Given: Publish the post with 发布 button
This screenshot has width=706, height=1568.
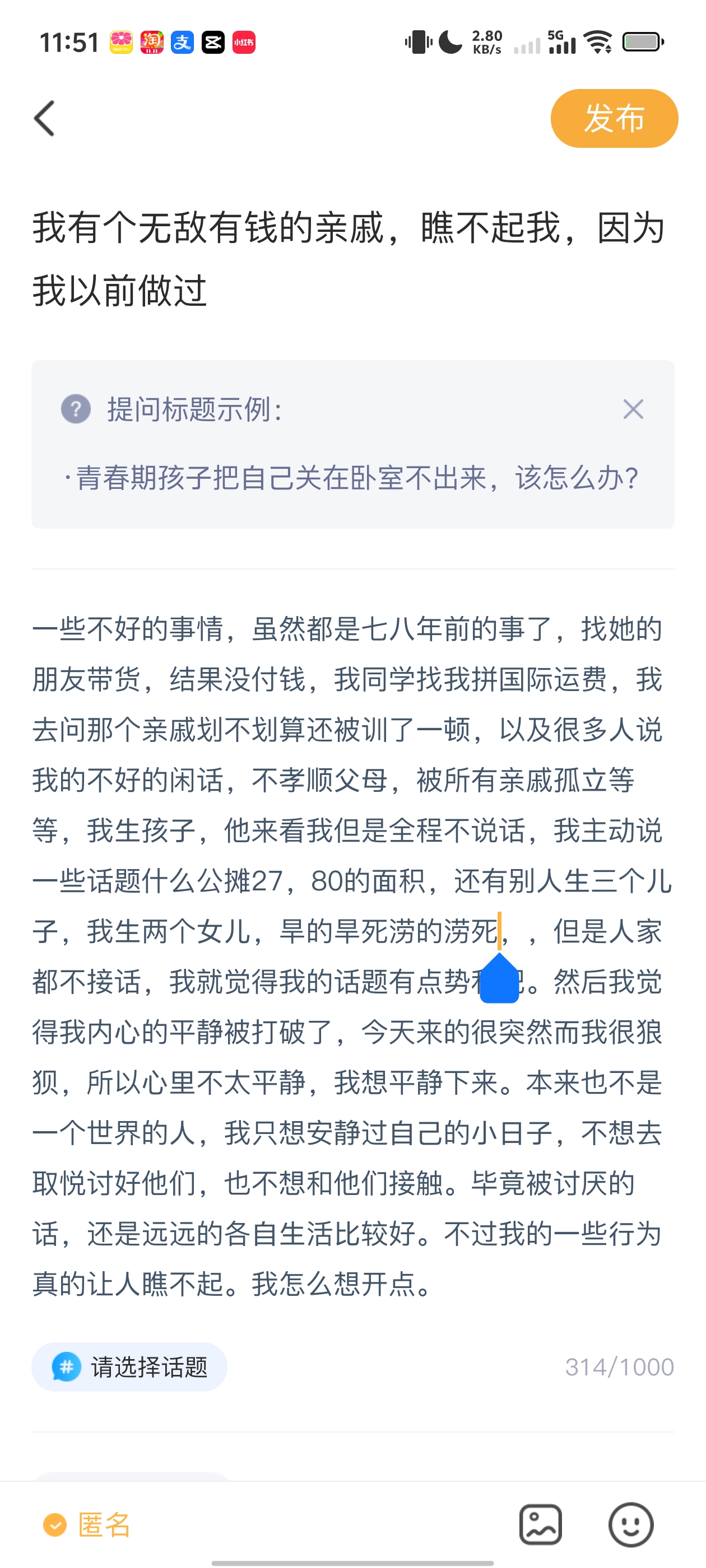Looking at the screenshot, I should coord(614,119).
